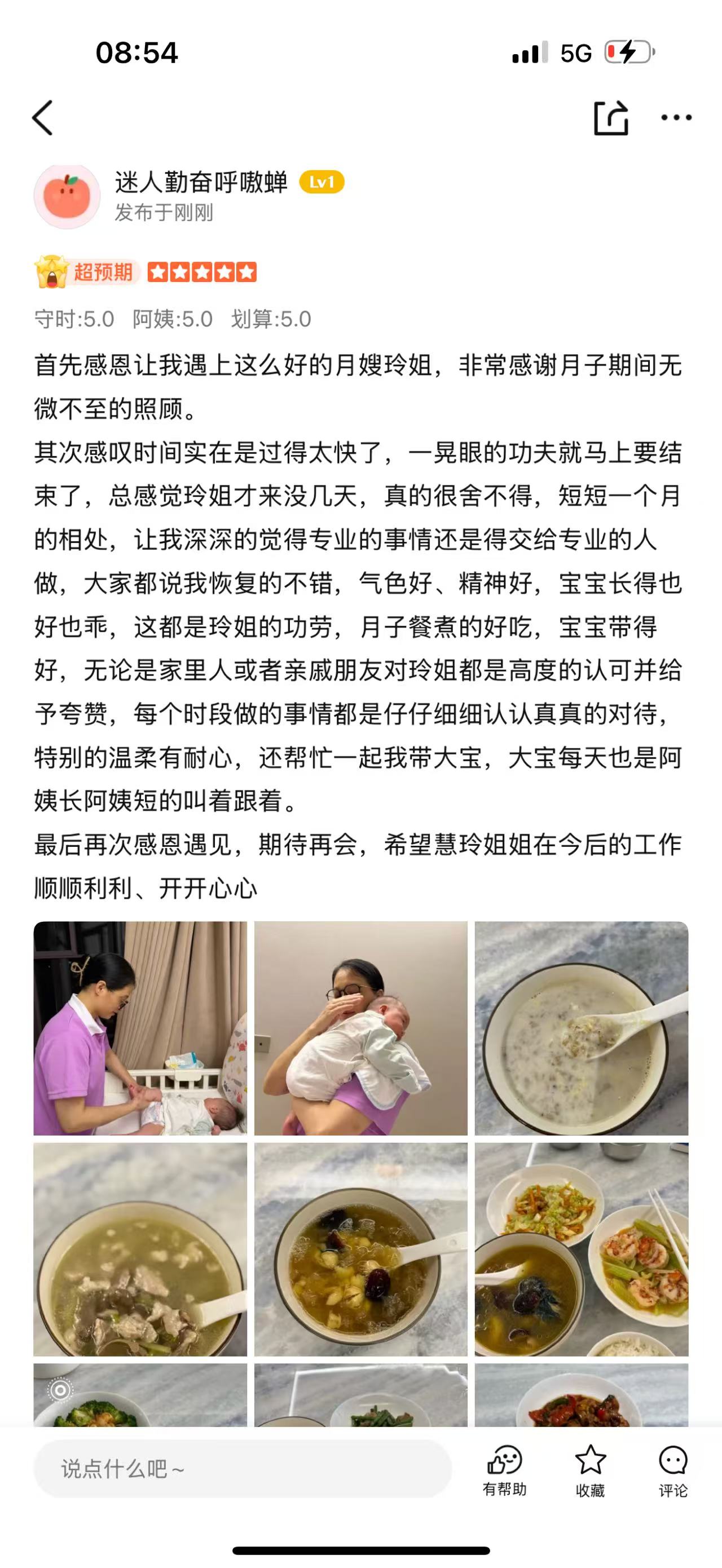
Task: Open the three-dot overflow menu
Action: [676, 117]
